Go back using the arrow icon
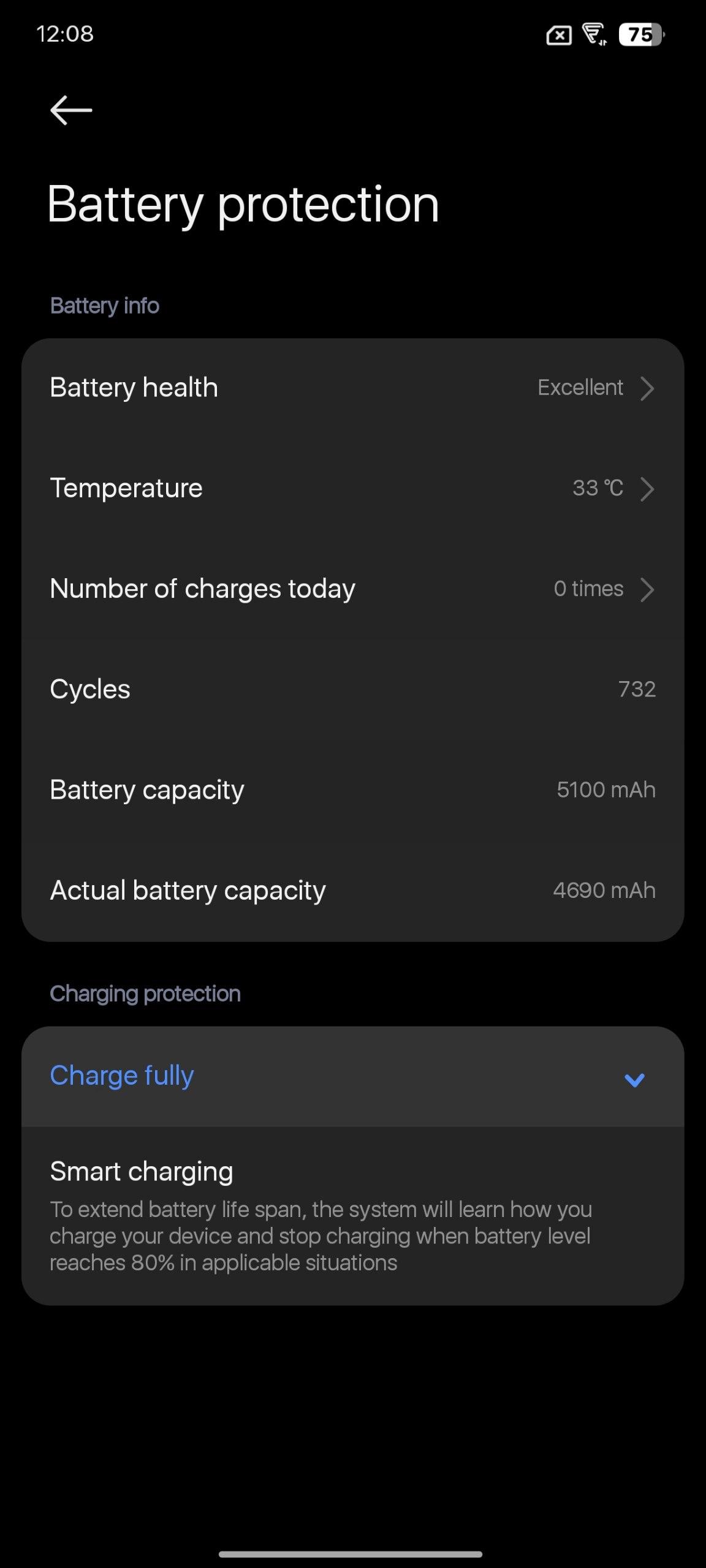706x1568 pixels. click(x=71, y=110)
